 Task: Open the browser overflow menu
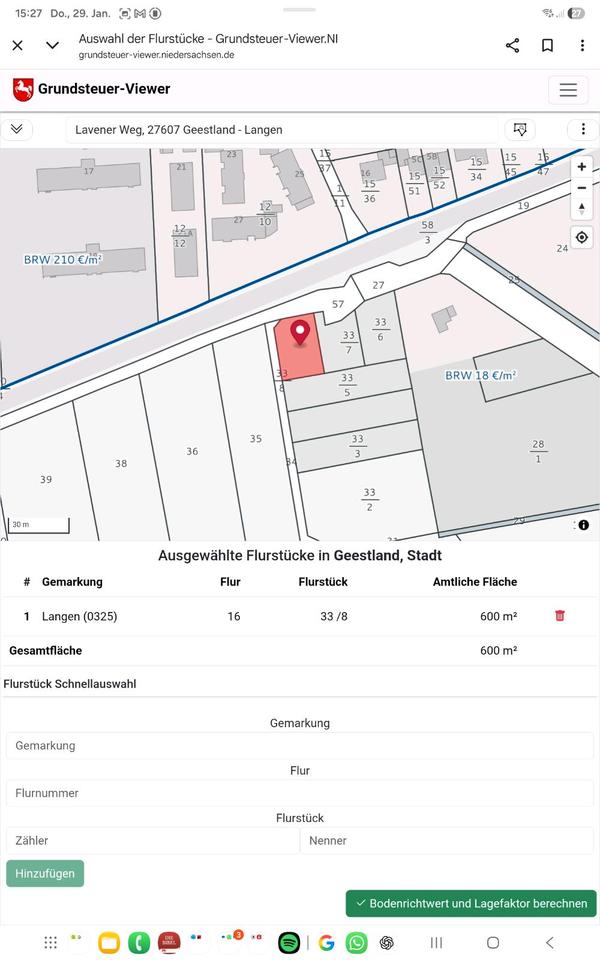[x=582, y=45]
